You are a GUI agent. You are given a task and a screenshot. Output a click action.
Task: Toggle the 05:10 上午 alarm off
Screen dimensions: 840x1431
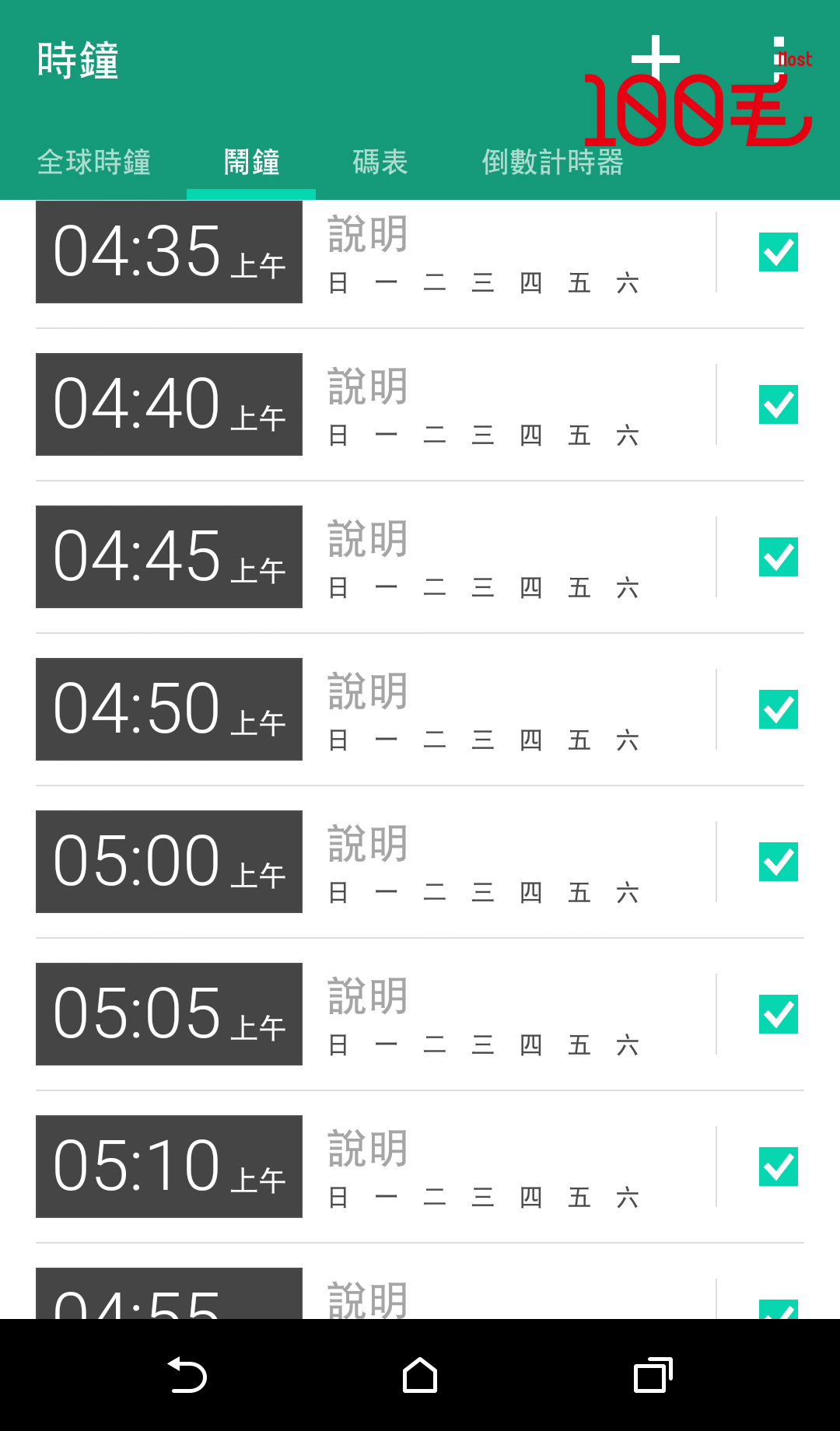(x=778, y=1167)
